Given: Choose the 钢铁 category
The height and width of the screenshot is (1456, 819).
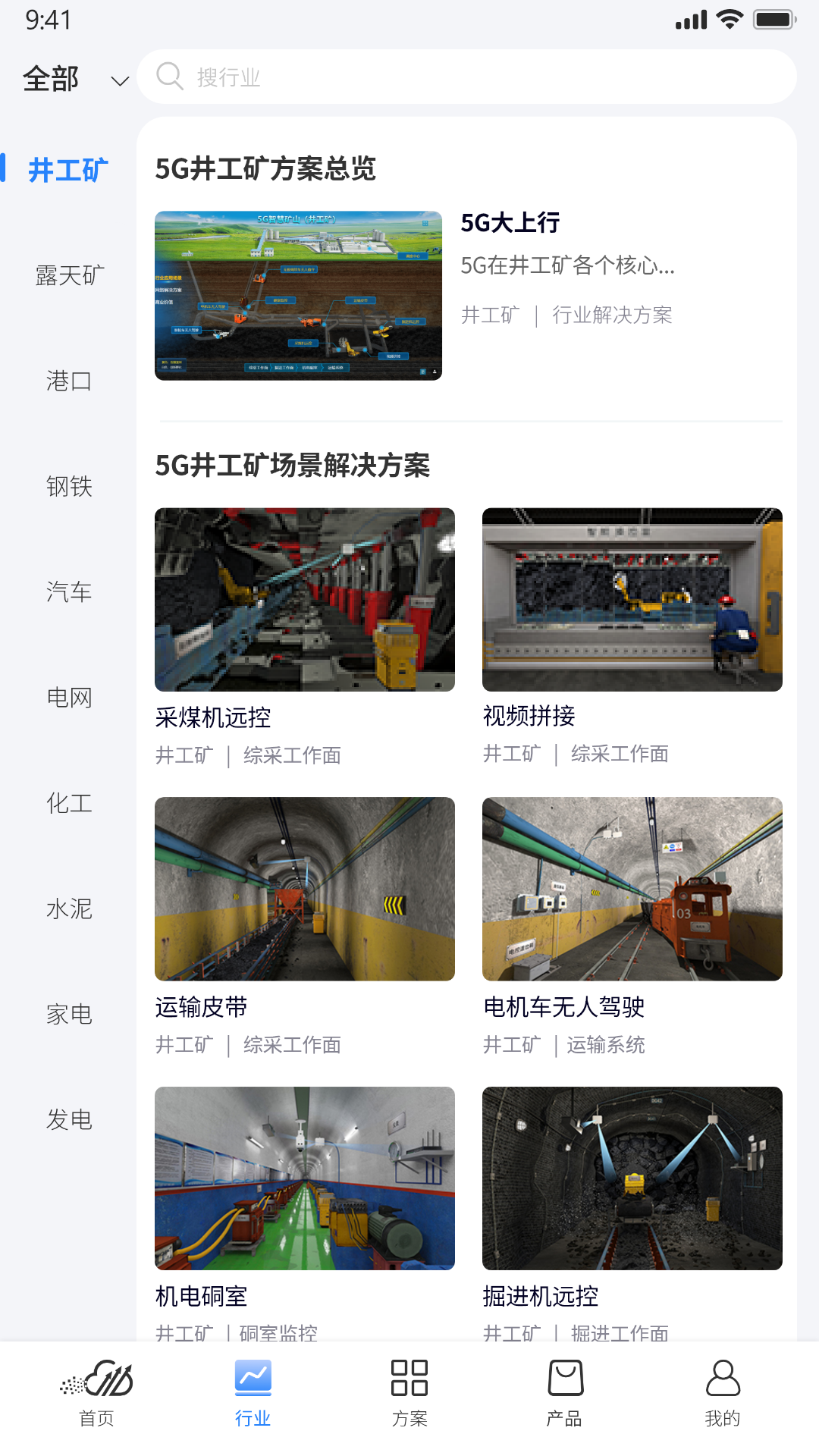Looking at the screenshot, I should pyautogui.click(x=69, y=486).
